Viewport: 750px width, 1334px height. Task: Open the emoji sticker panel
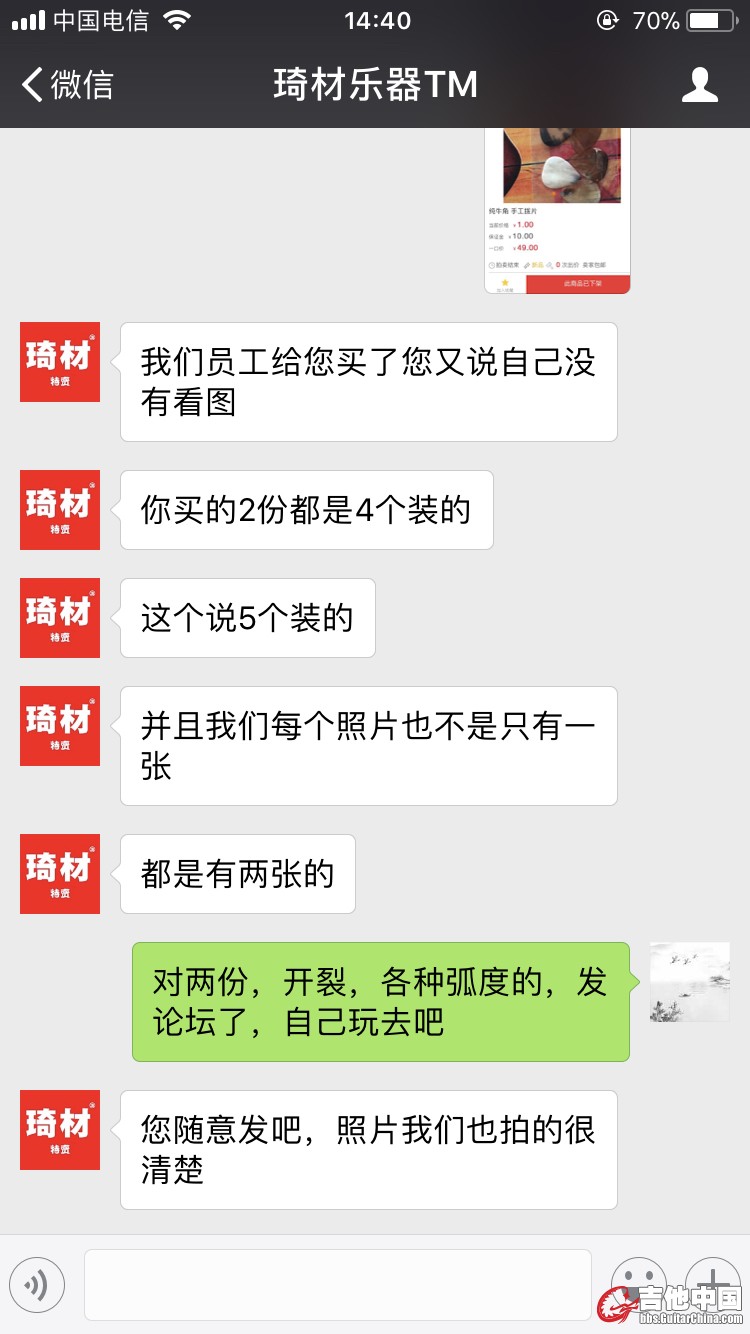point(638,1282)
